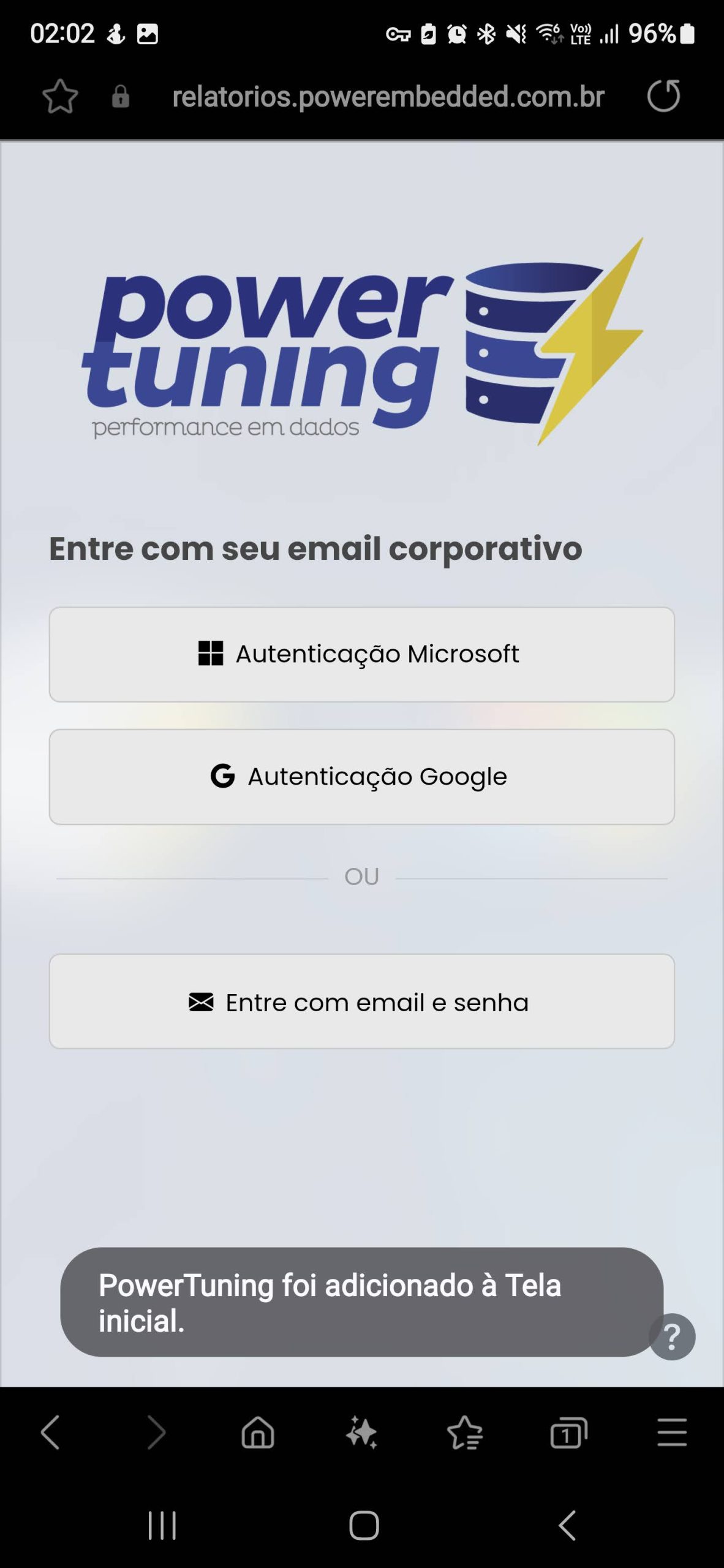Open the system recent apps view
The height and width of the screenshot is (1568, 724).
click(162, 1525)
